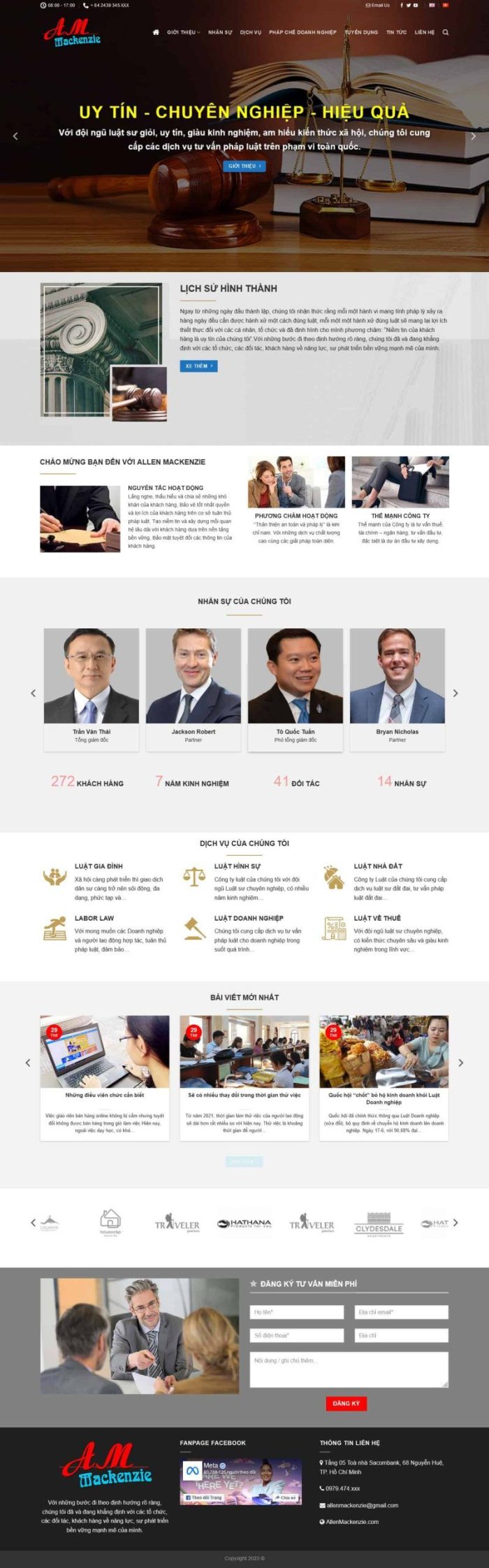Go to Dịch vụ page

click(250, 32)
